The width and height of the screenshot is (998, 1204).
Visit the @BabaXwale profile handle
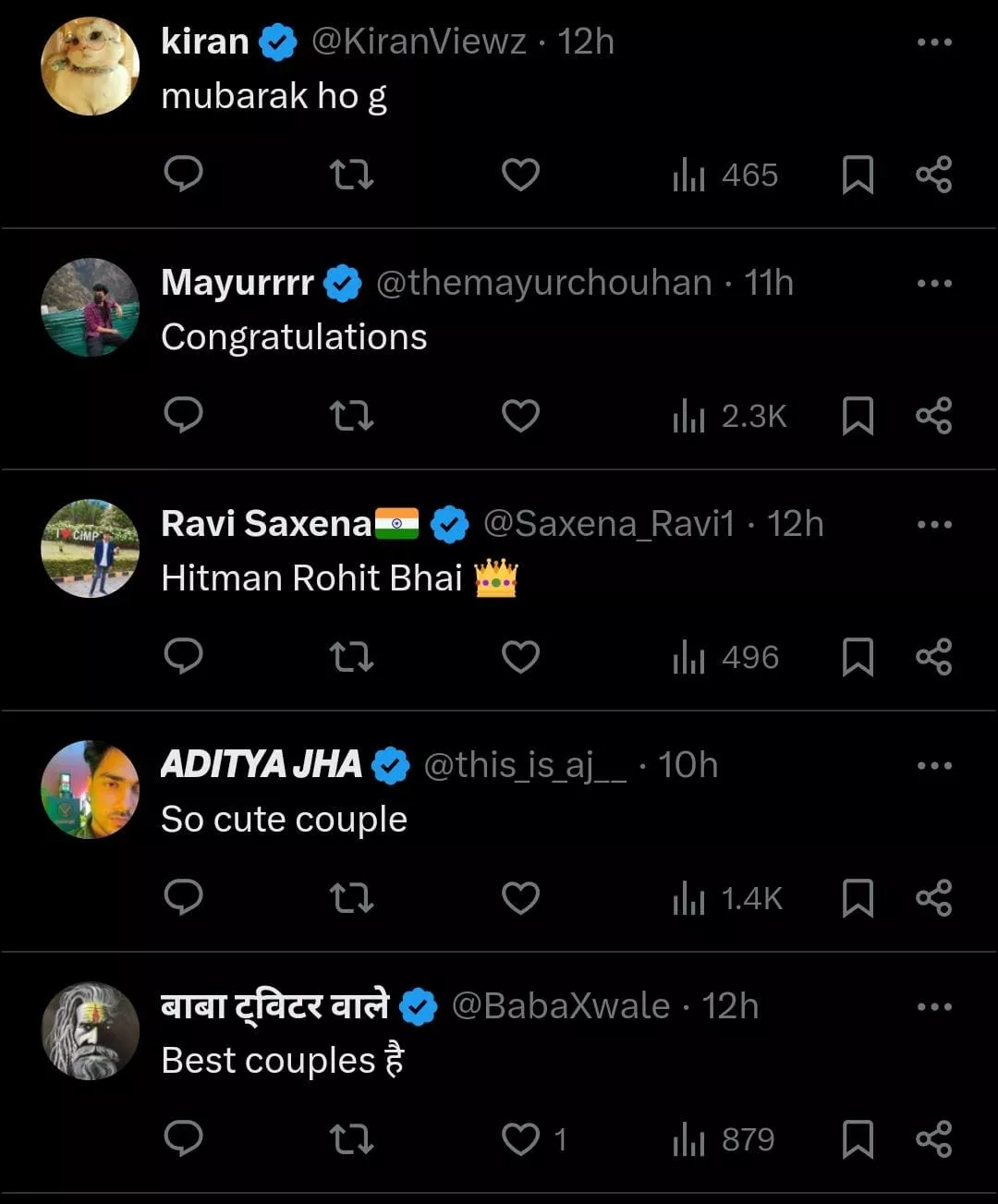click(x=560, y=1006)
